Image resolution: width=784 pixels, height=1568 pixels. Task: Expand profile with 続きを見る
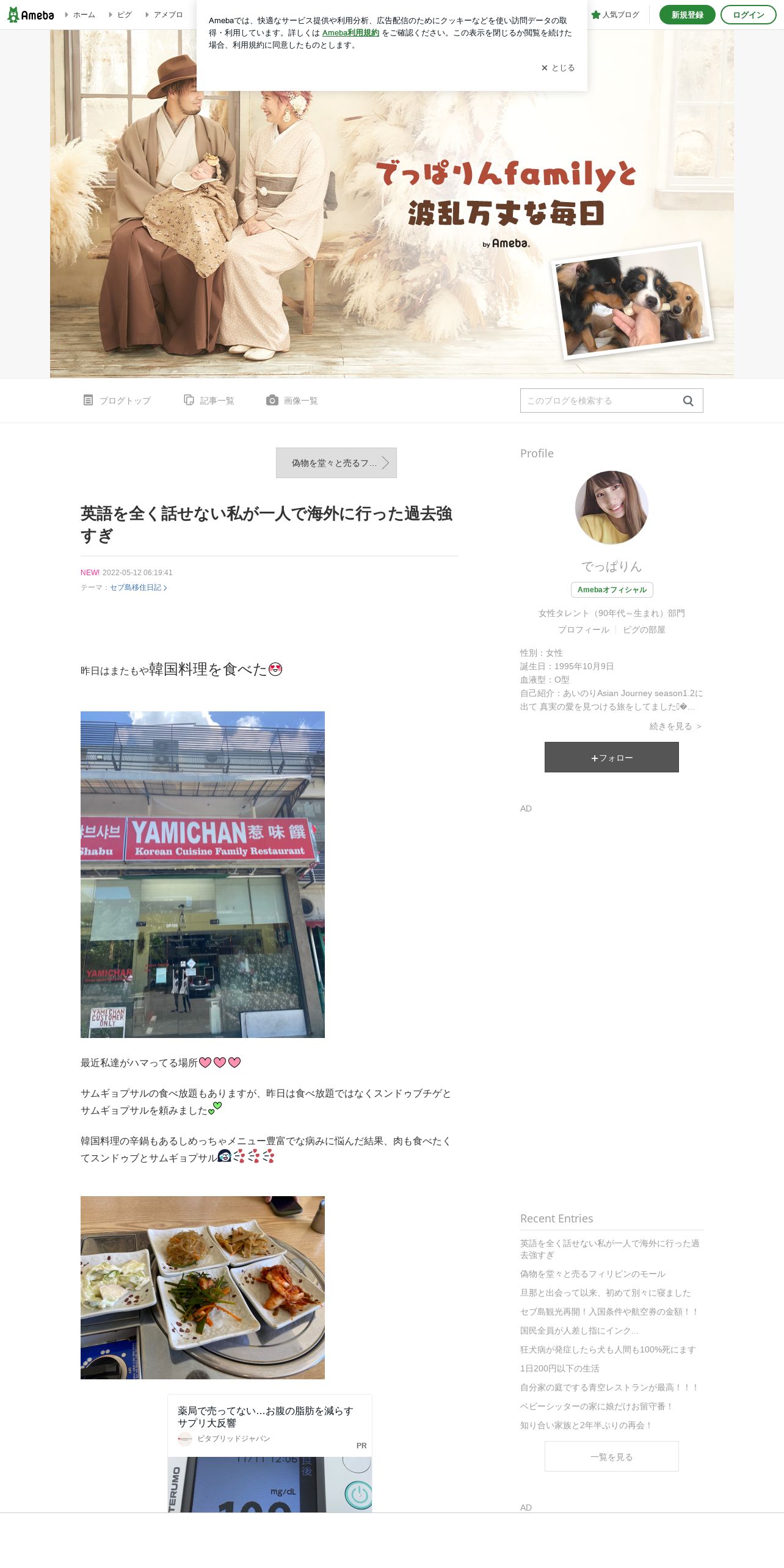tap(675, 726)
